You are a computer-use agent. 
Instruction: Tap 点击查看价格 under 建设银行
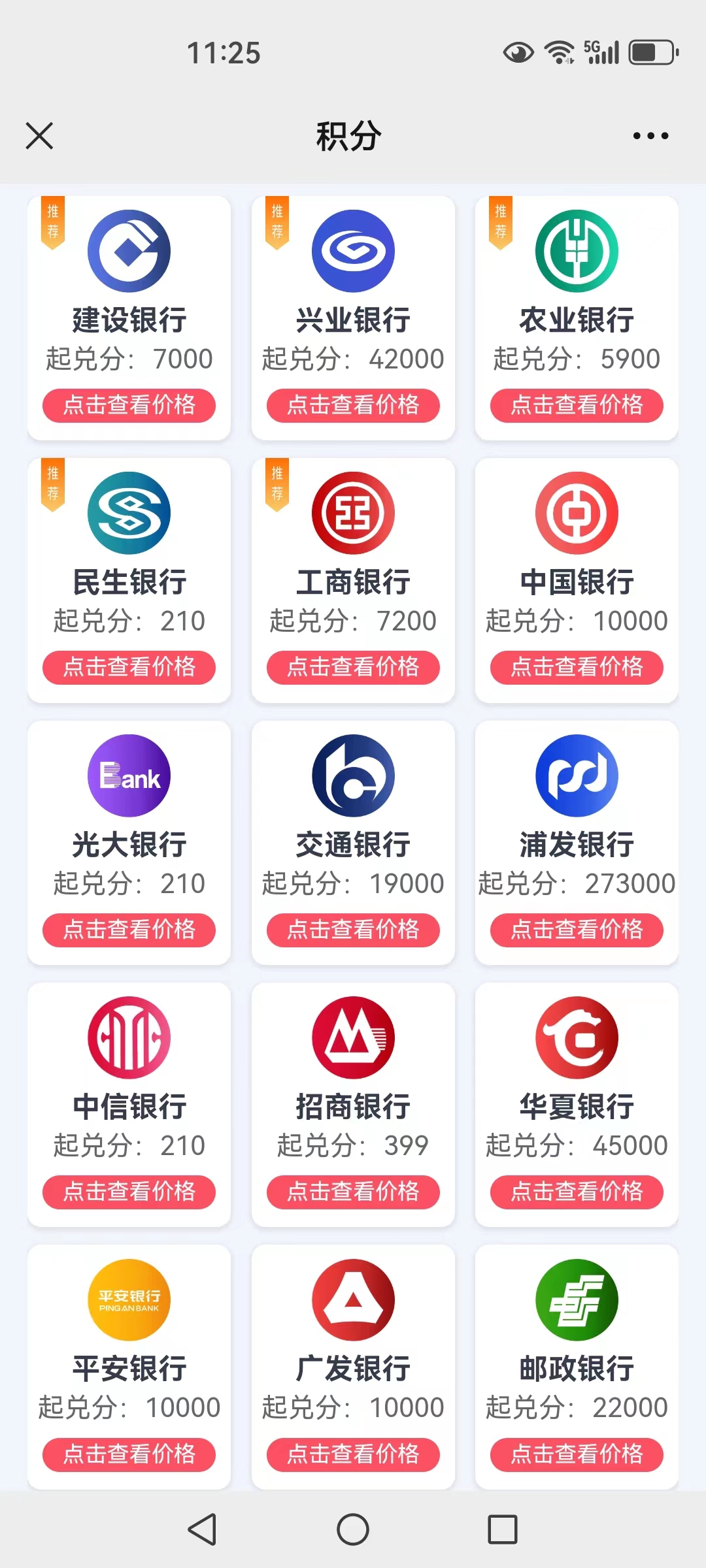tap(129, 405)
